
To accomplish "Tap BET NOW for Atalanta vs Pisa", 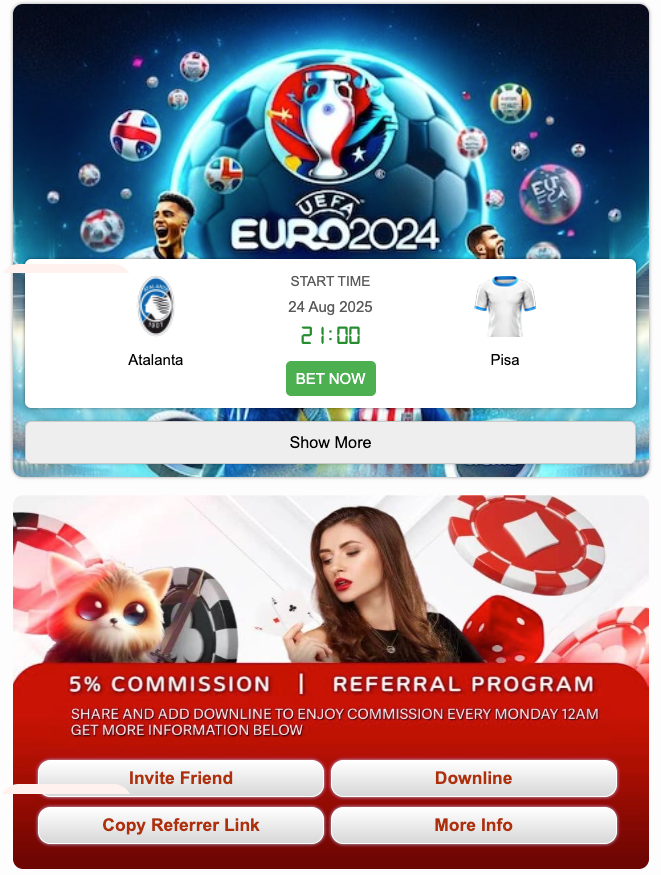I will (x=330, y=379).
